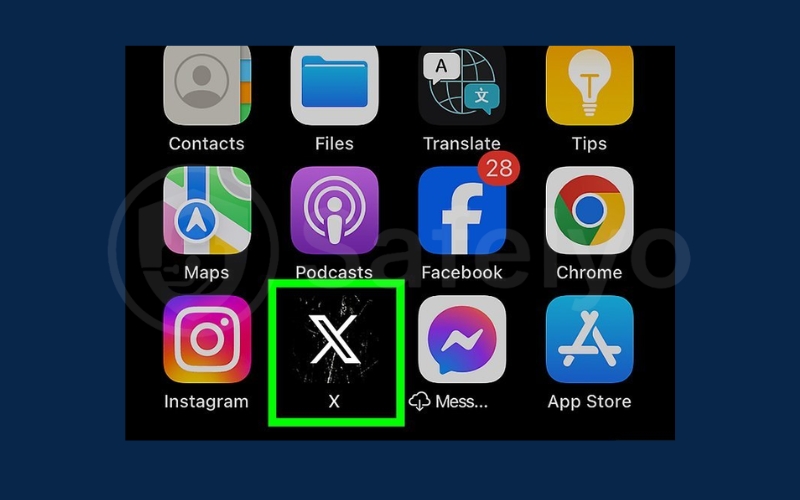Launch the Translate app
The height and width of the screenshot is (500, 800).
tap(462, 85)
